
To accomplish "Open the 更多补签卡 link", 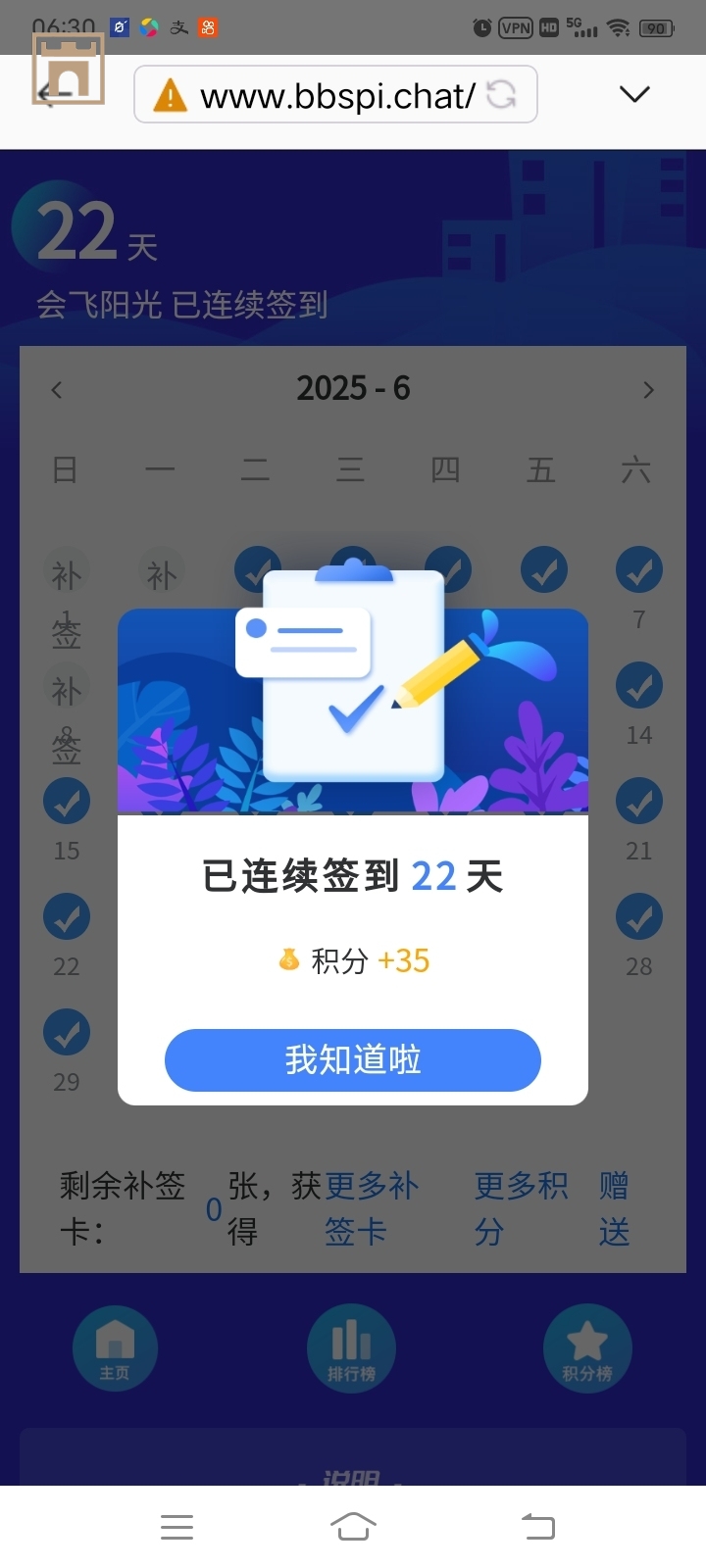I will coord(371,1208).
